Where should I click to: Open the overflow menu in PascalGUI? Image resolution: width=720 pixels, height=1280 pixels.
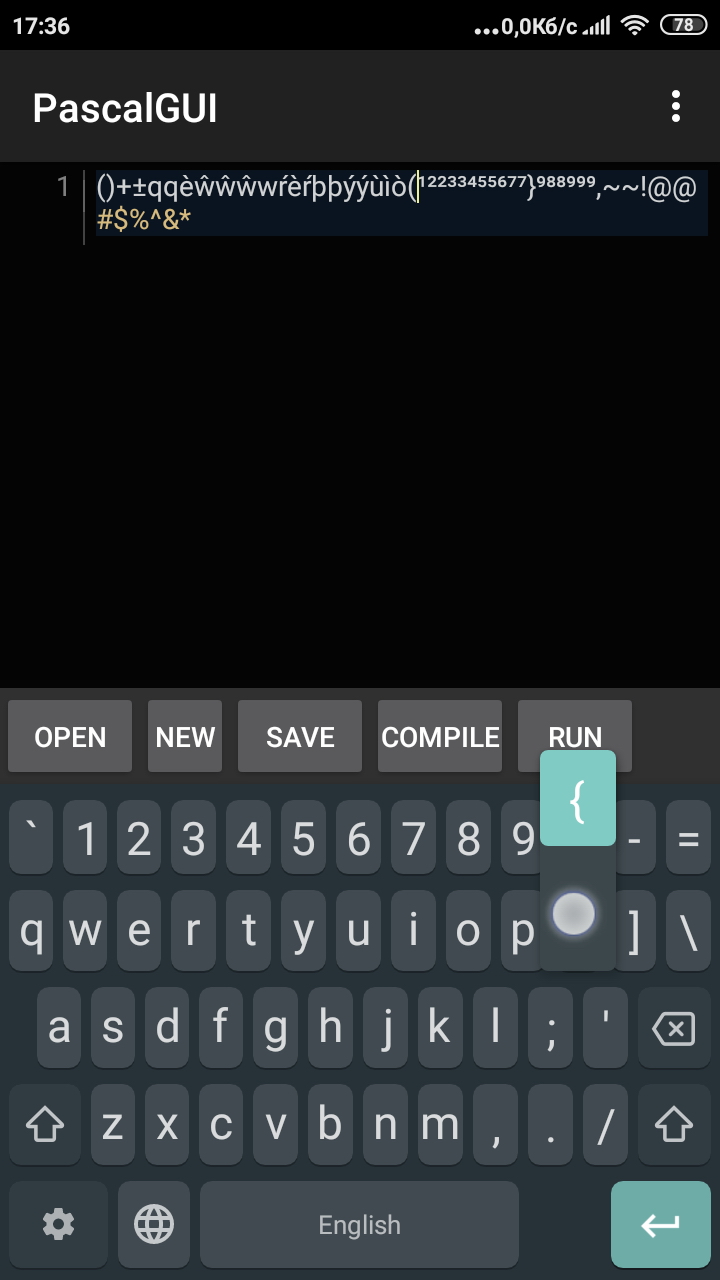[676, 106]
